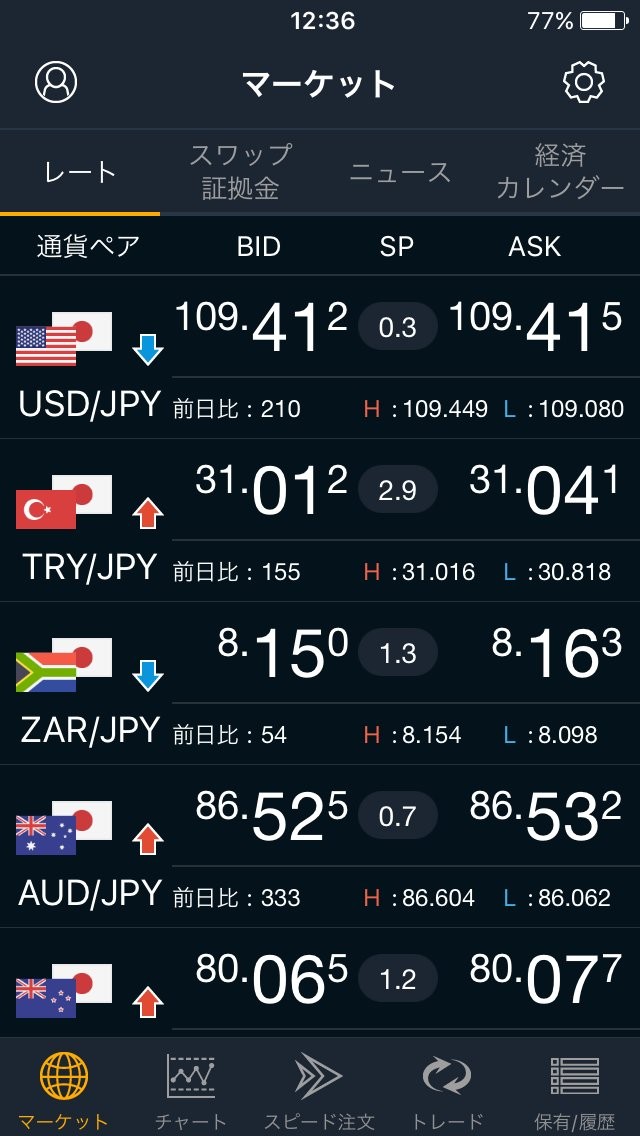This screenshot has width=640, height=1136.
Task: Switch to the トレード bottom tab
Action: [447, 1088]
